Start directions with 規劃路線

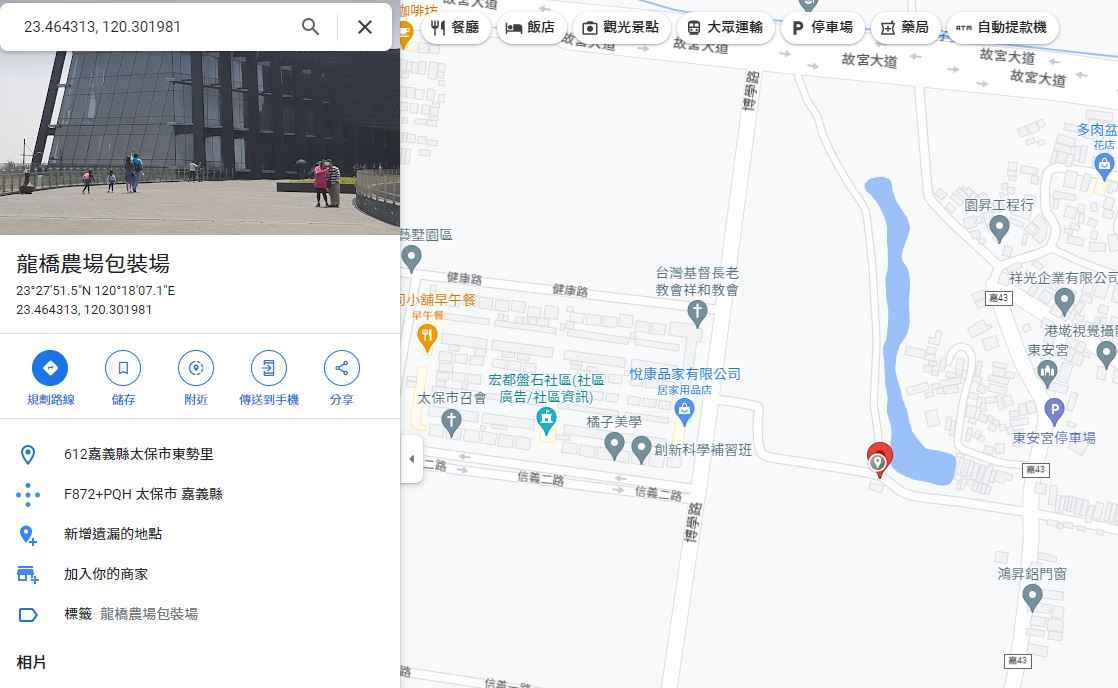point(50,368)
